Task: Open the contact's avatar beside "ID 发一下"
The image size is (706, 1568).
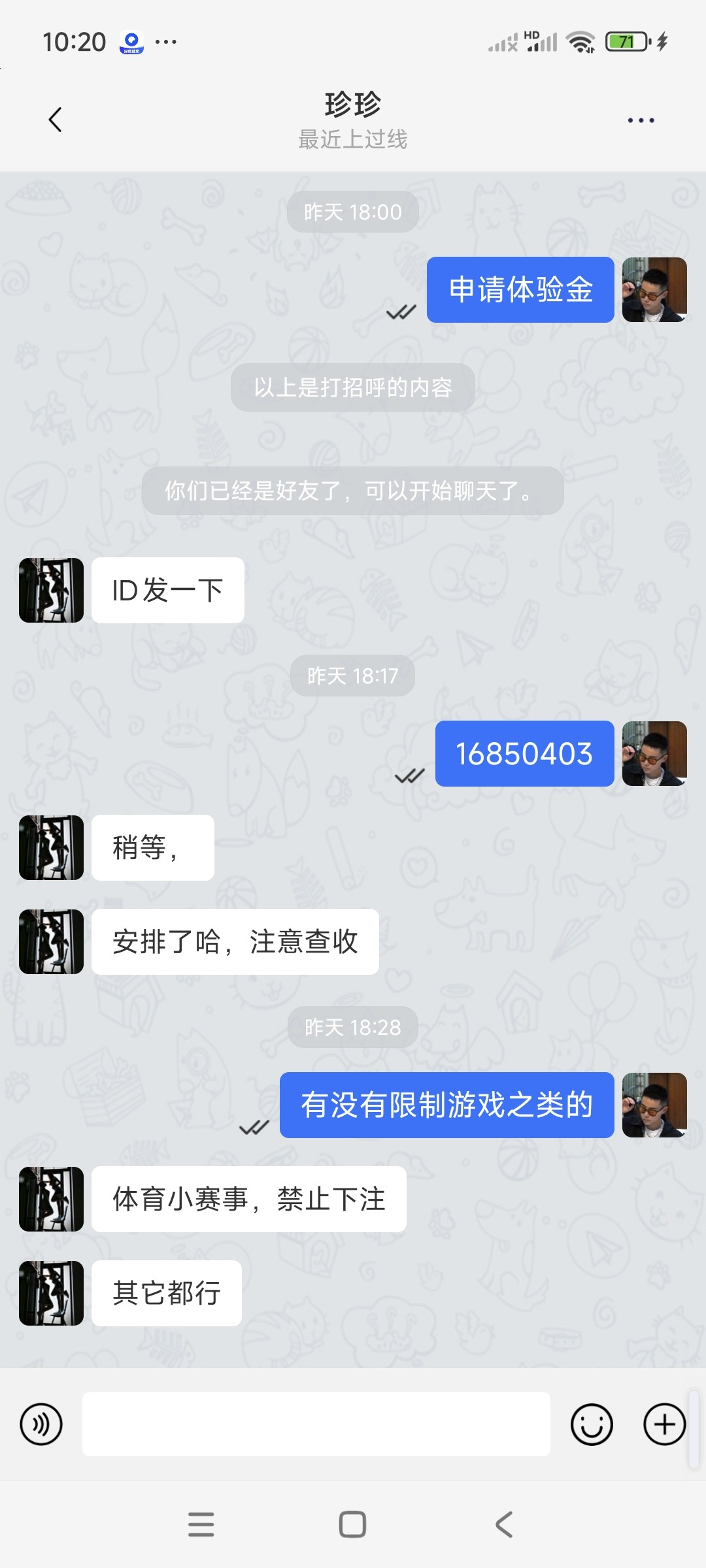Action: (51, 590)
